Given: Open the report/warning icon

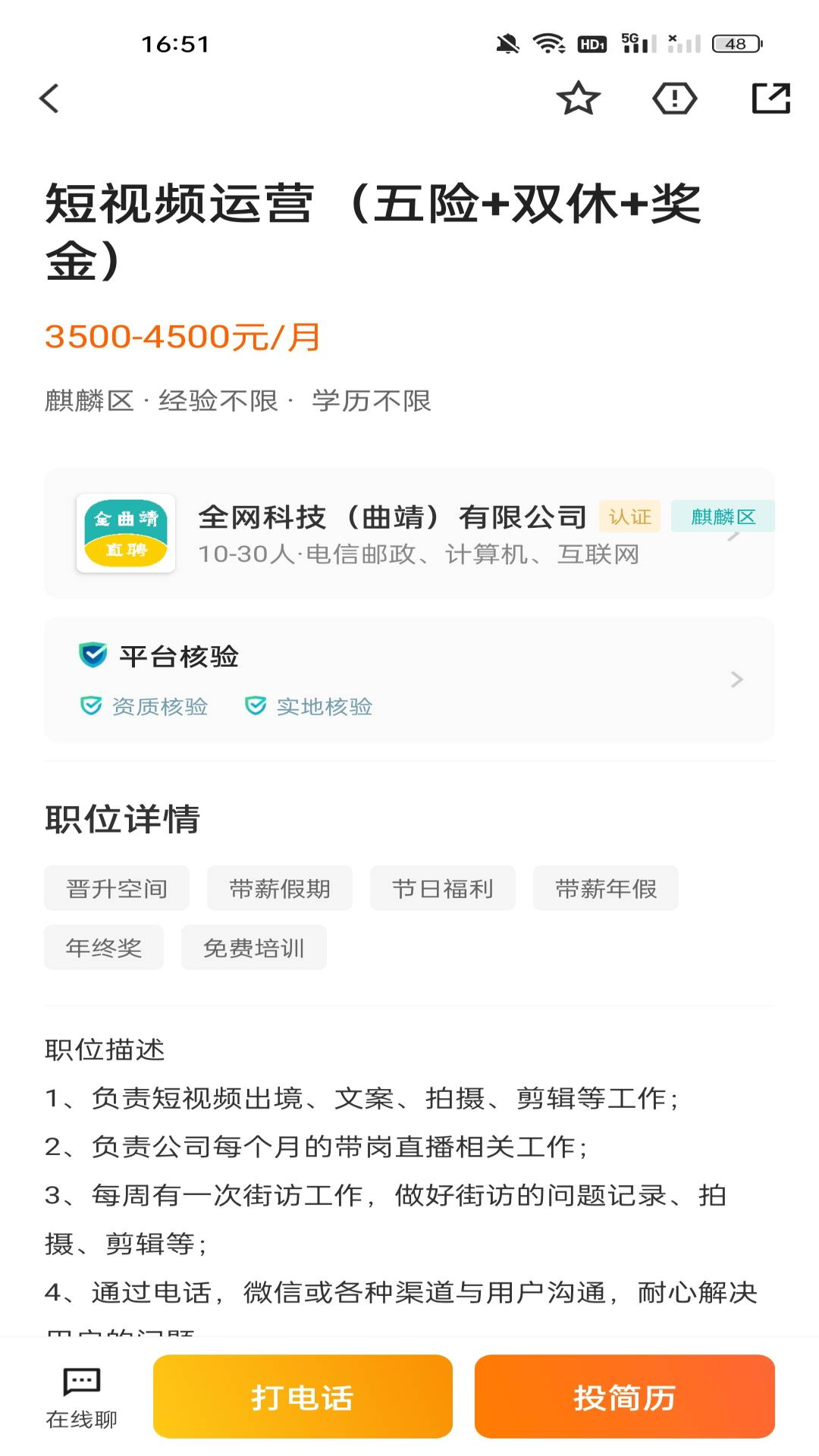Looking at the screenshot, I should [x=674, y=97].
